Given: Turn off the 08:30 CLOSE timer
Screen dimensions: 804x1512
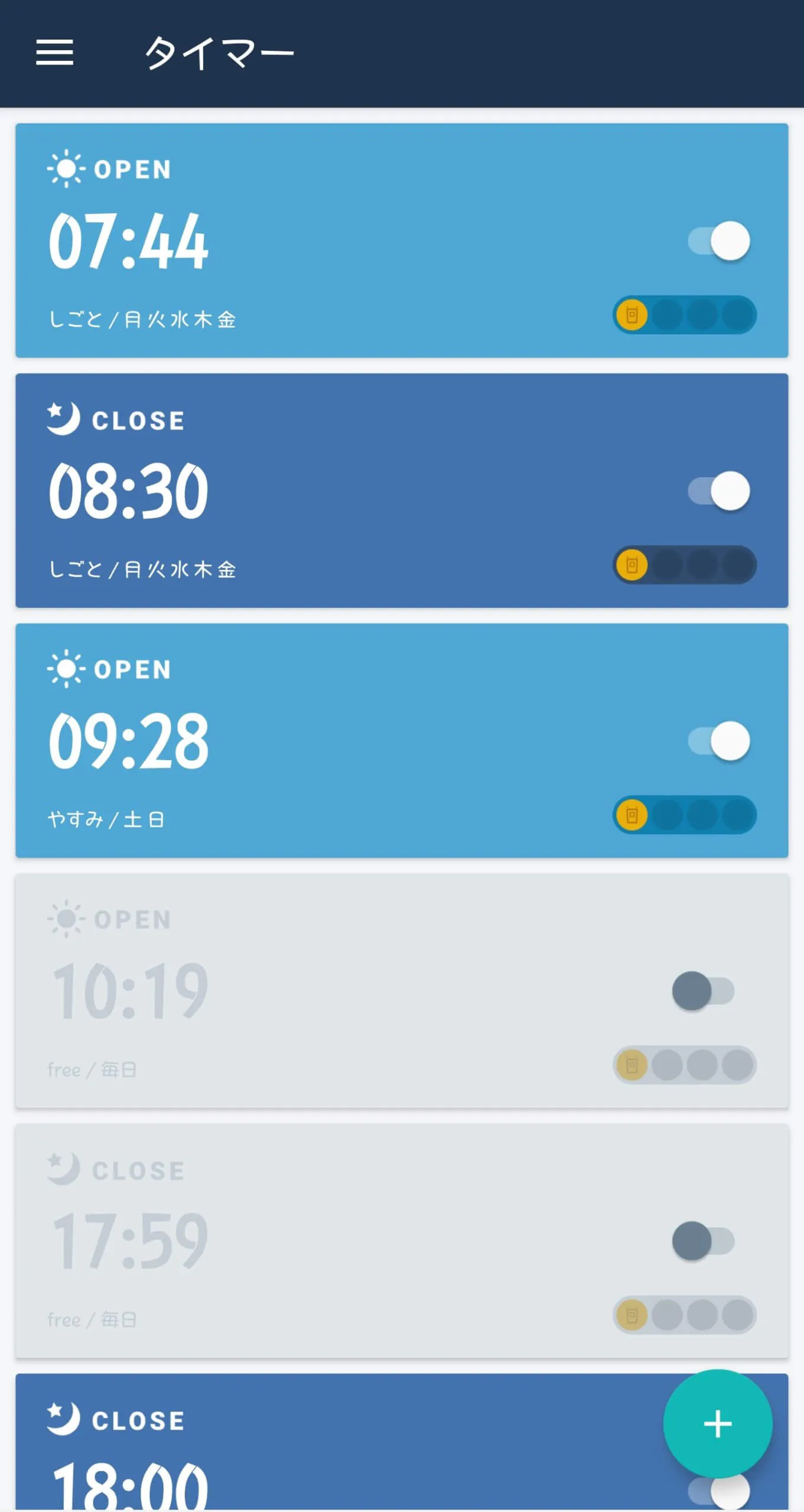Looking at the screenshot, I should pyautogui.click(x=719, y=491).
